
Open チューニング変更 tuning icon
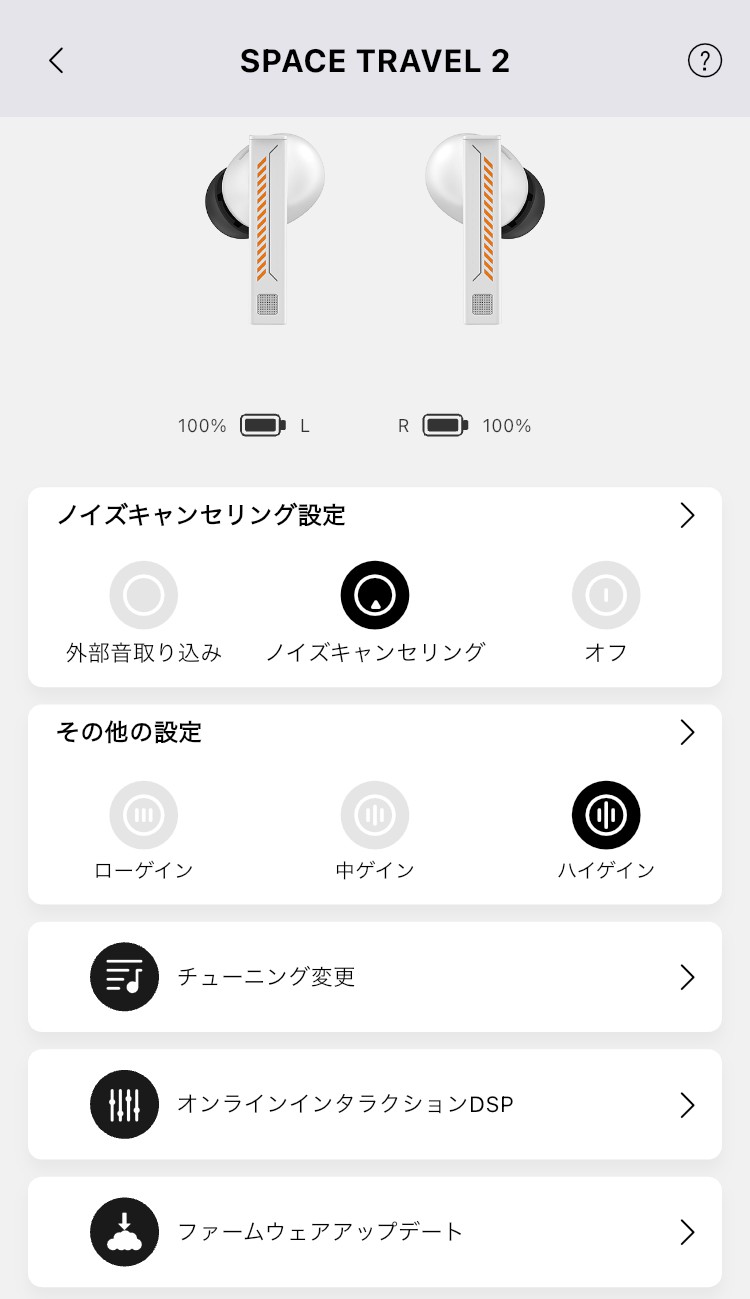click(x=124, y=977)
